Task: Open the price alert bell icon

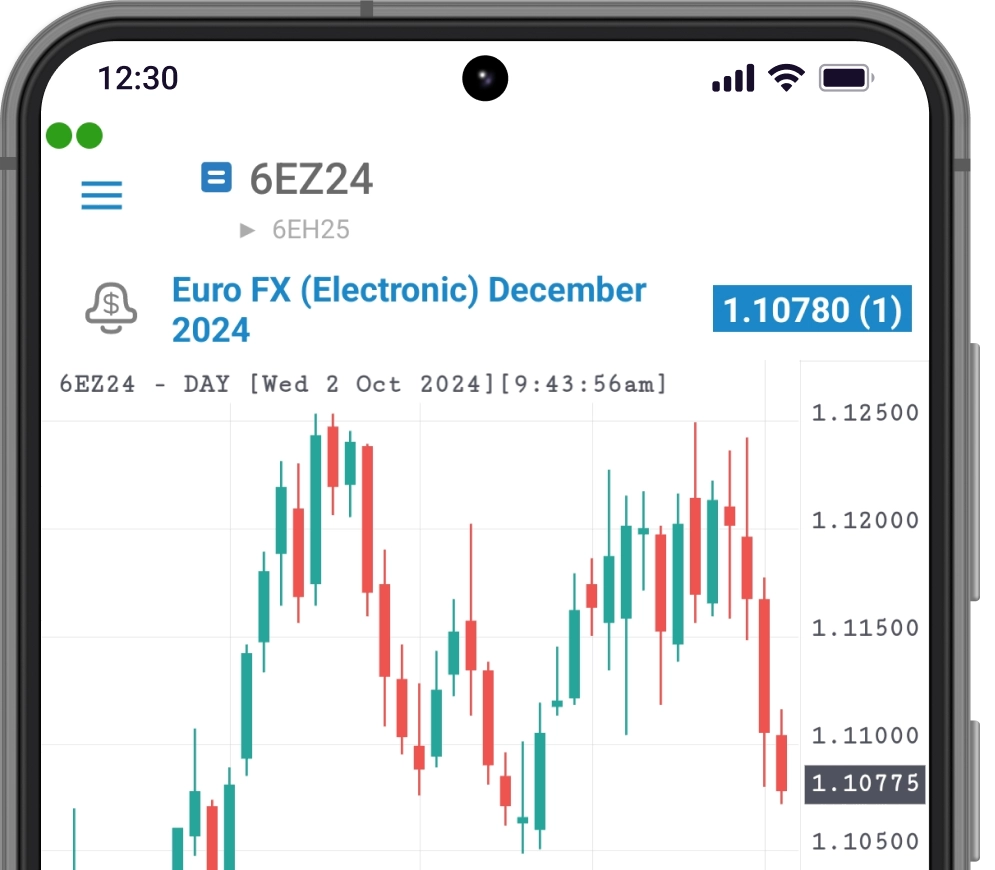Action: tap(111, 309)
